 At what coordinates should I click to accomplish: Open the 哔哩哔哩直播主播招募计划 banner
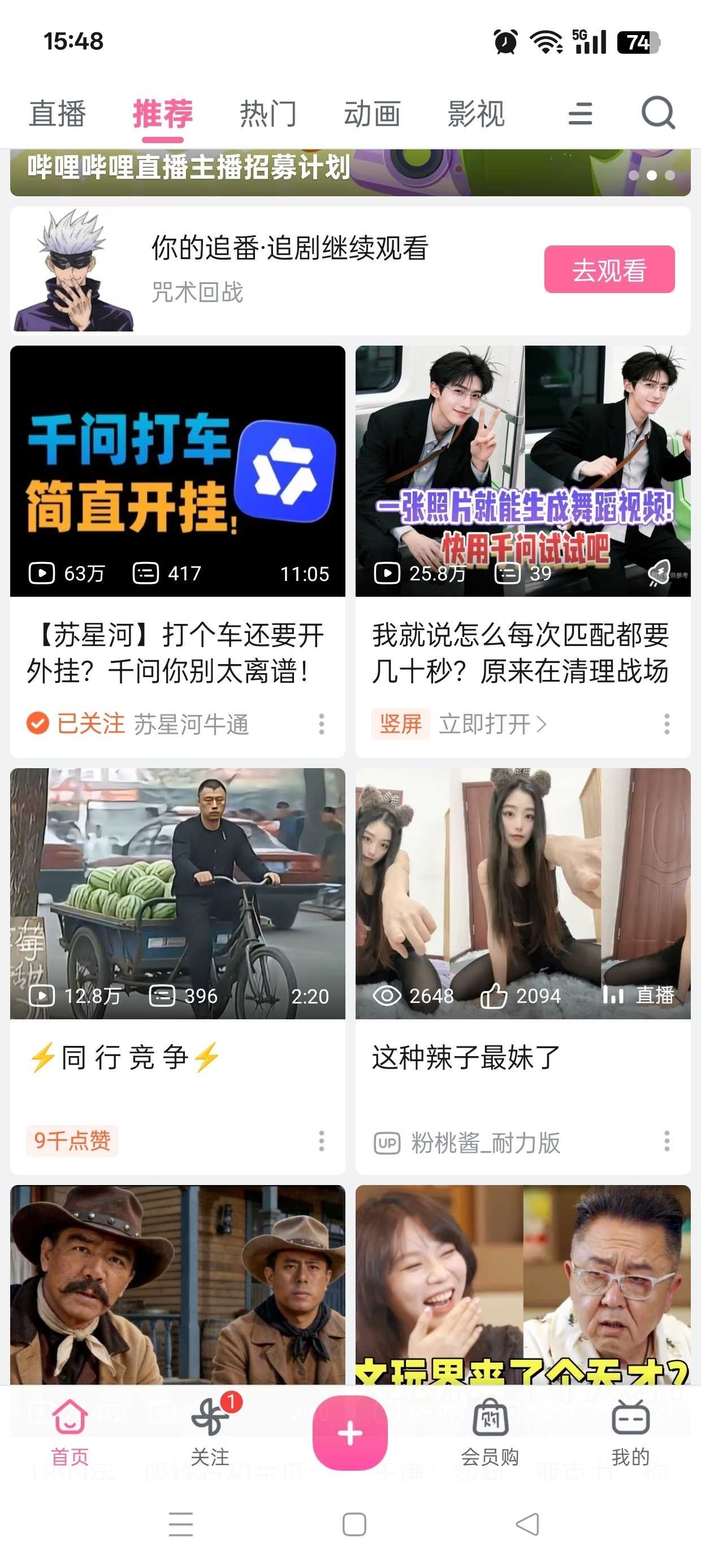click(350, 173)
